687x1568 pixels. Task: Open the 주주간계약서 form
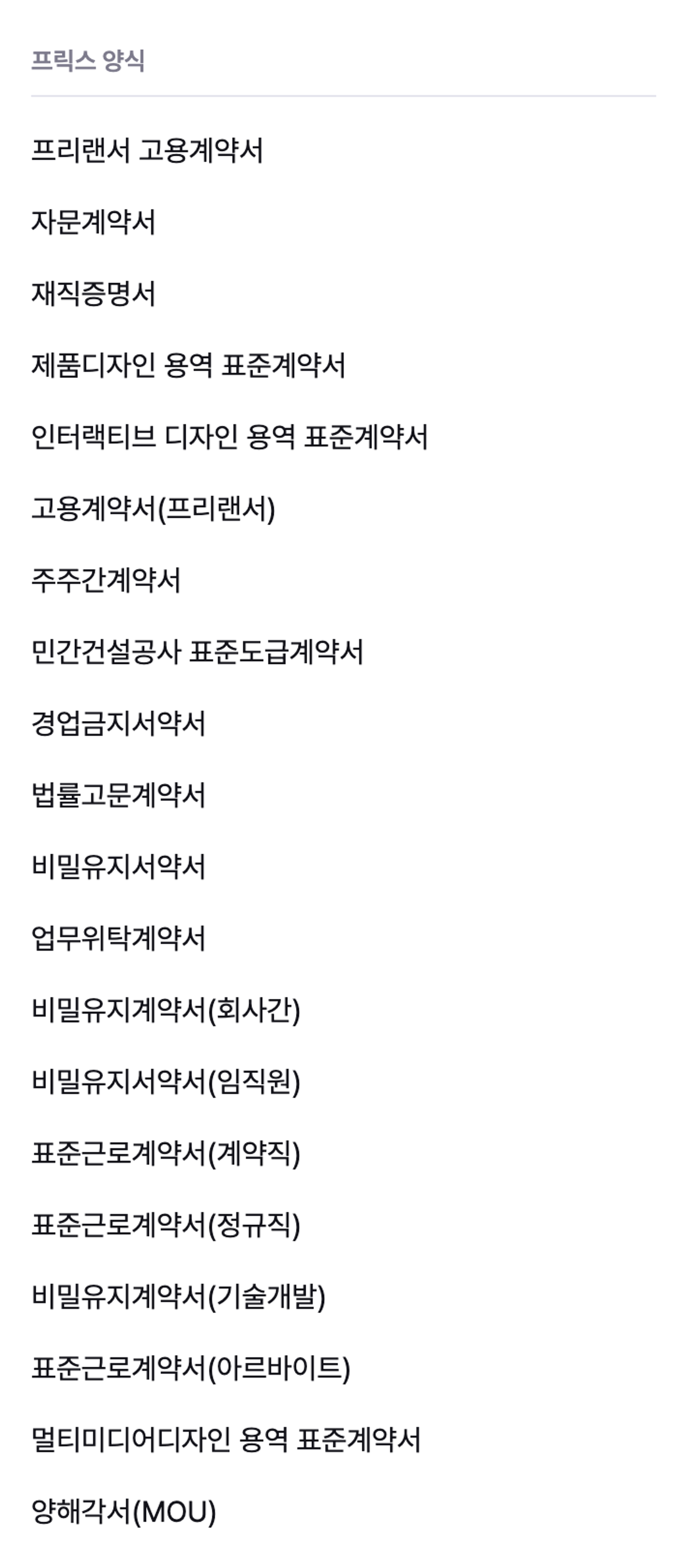(x=106, y=580)
